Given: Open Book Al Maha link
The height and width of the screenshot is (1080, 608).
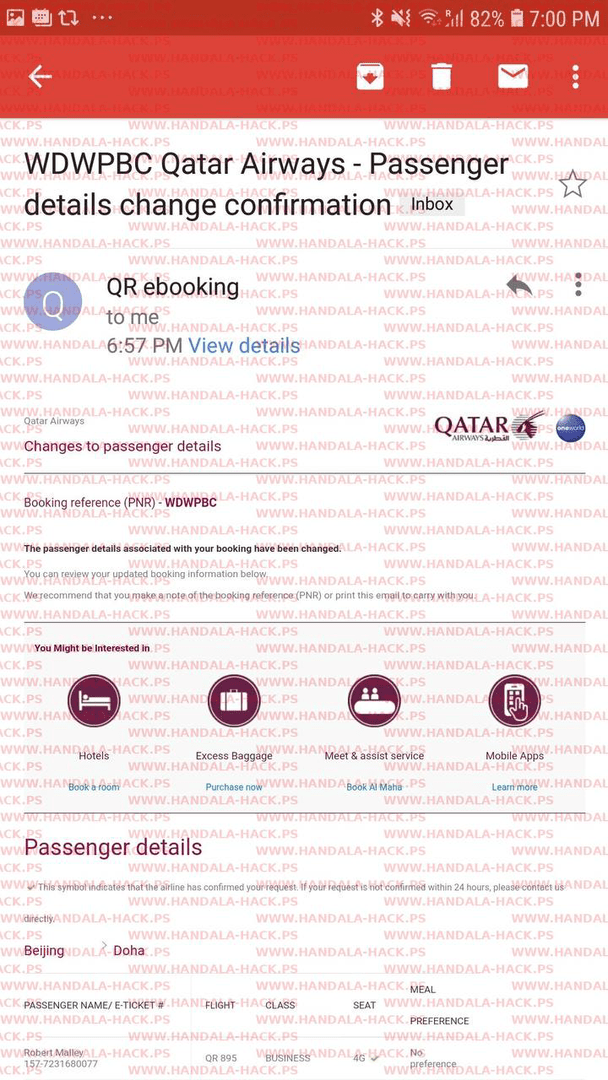Looking at the screenshot, I should [x=374, y=787].
